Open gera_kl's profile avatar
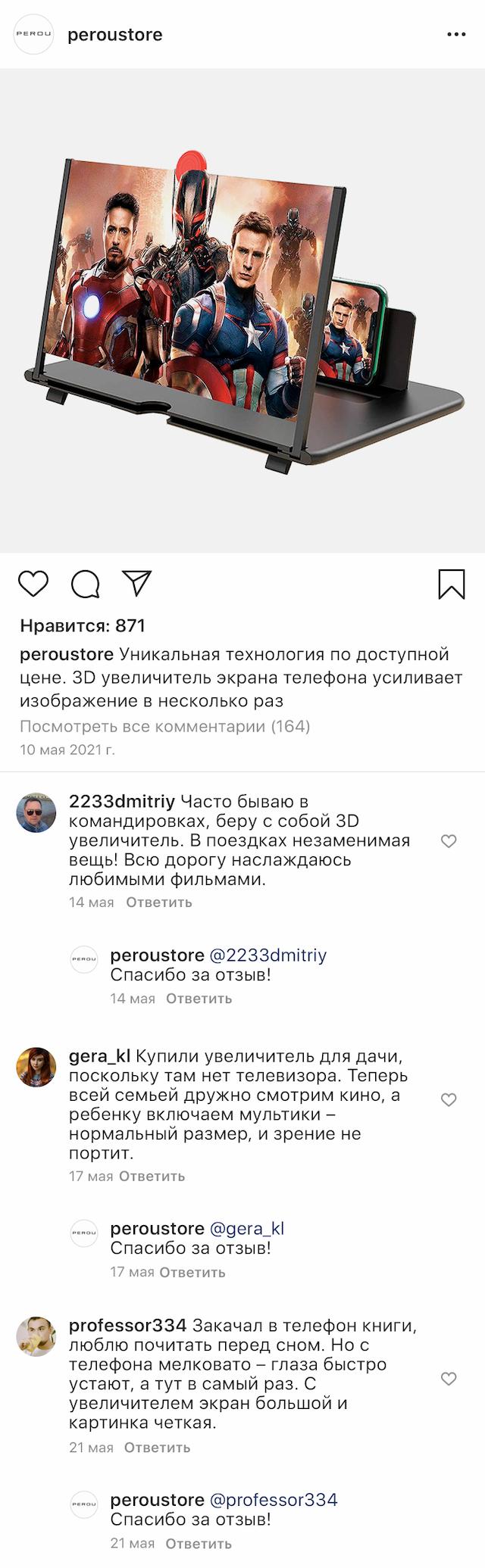Image resolution: width=485 pixels, height=1568 pixels. pyautogui.click(x=36, y=1067)
